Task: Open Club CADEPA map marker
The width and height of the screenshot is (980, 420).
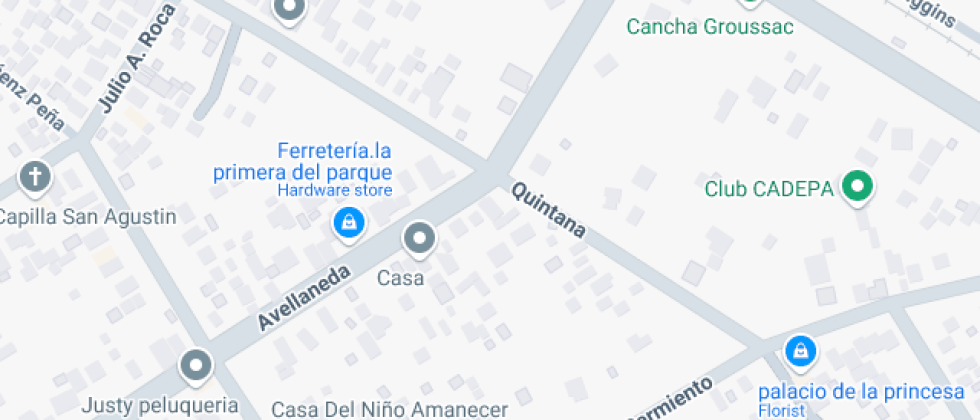Action: click(856, 186)
